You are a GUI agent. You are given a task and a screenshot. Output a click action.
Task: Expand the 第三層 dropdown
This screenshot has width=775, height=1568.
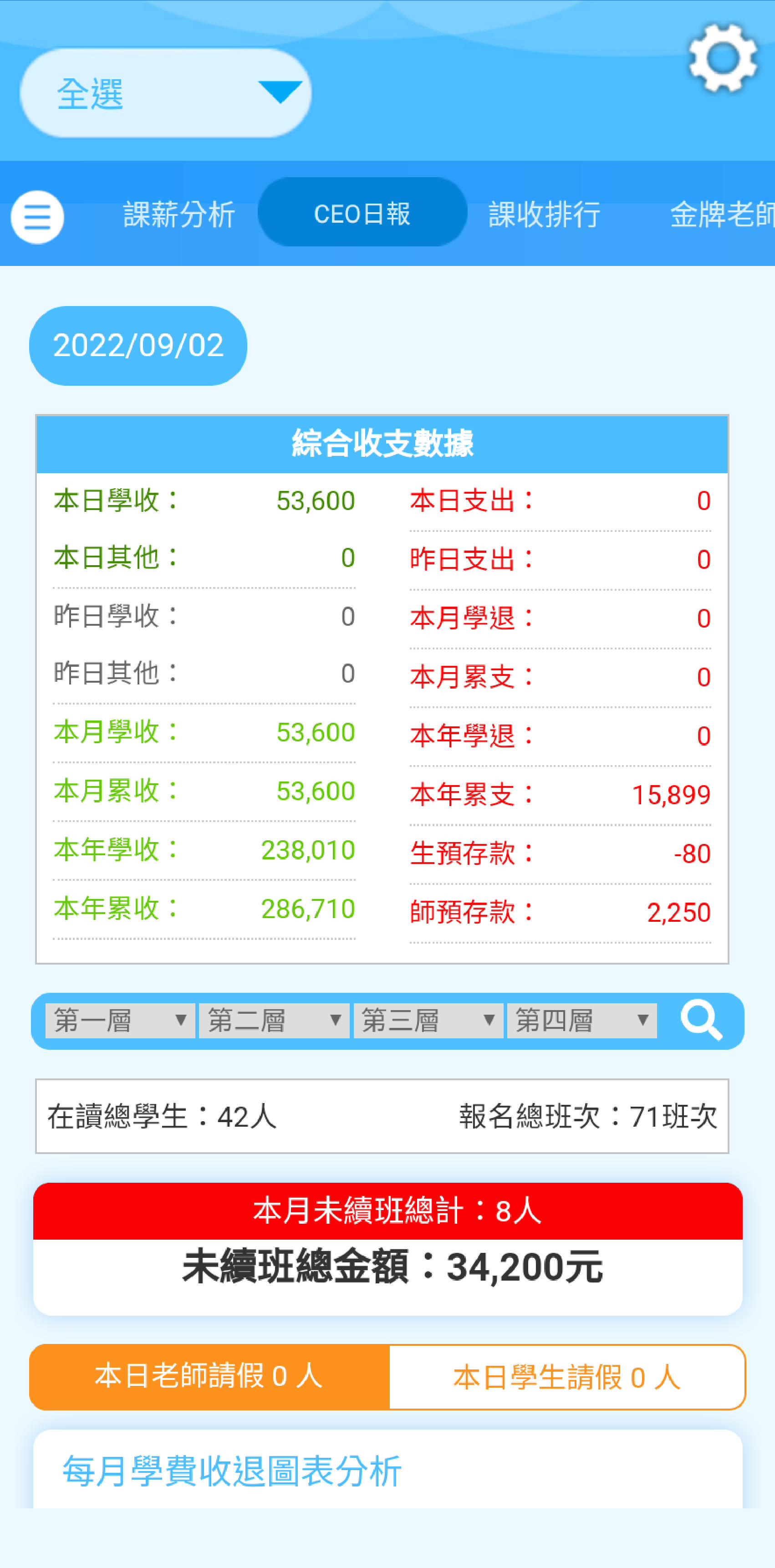click(x=428, y=1021)
